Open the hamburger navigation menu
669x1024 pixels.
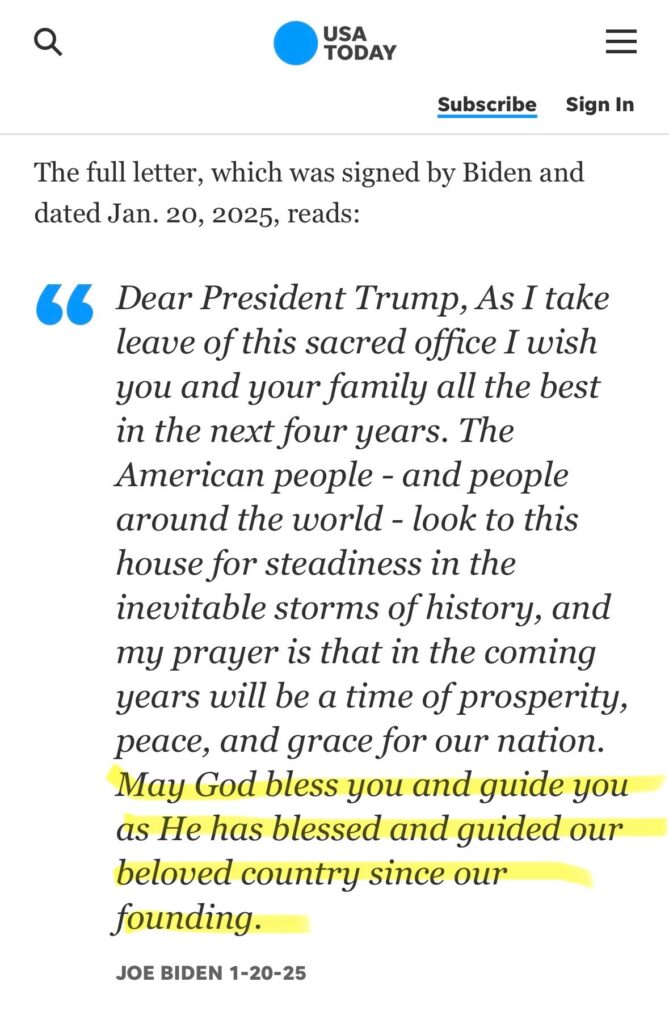point(621,42)
